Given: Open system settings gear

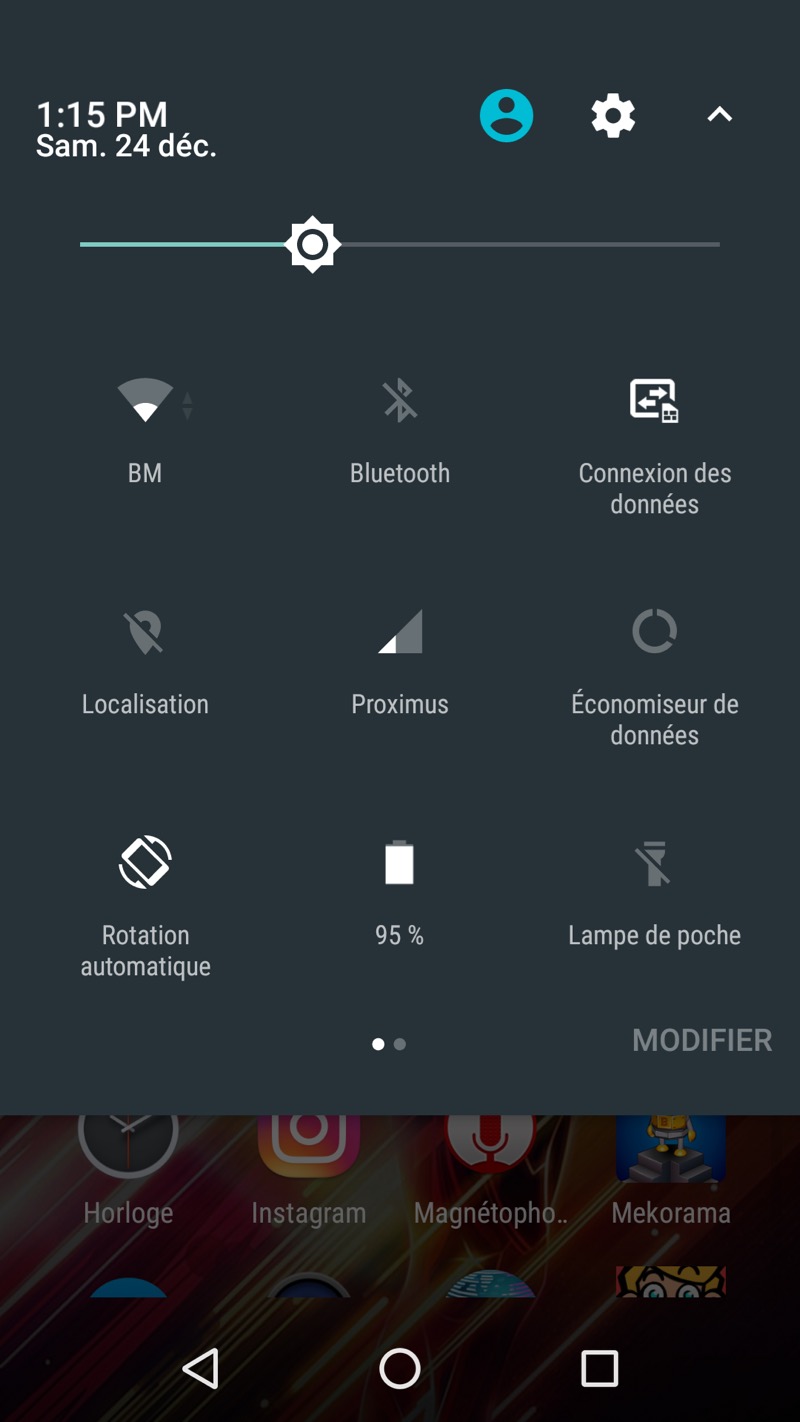Looking at the screenshot, I should coord(613,116).
